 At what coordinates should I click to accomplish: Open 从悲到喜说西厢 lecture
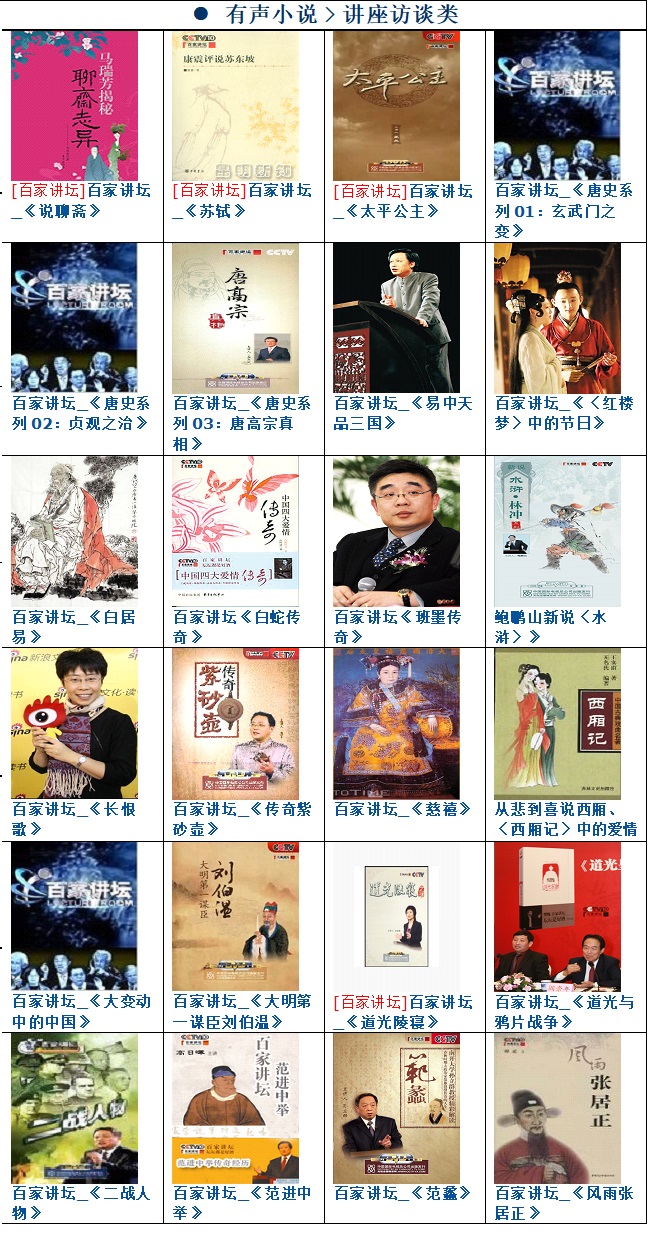coord(566,819)
